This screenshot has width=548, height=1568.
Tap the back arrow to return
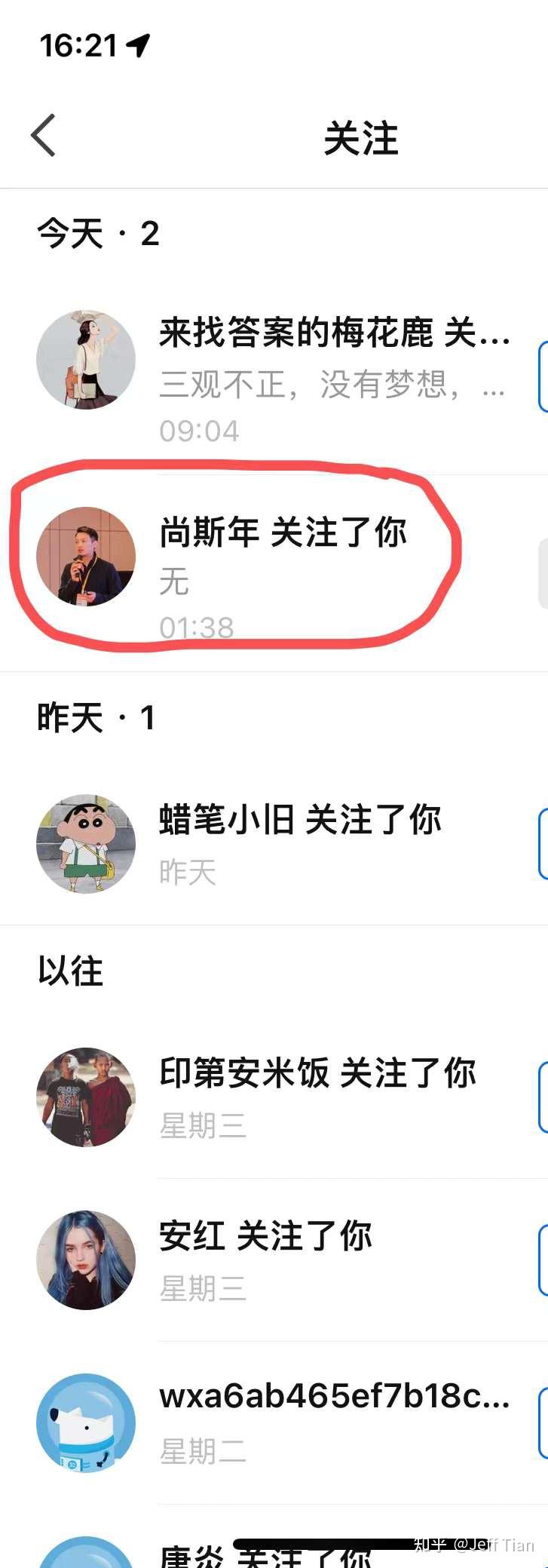click(x=43, y=137)
